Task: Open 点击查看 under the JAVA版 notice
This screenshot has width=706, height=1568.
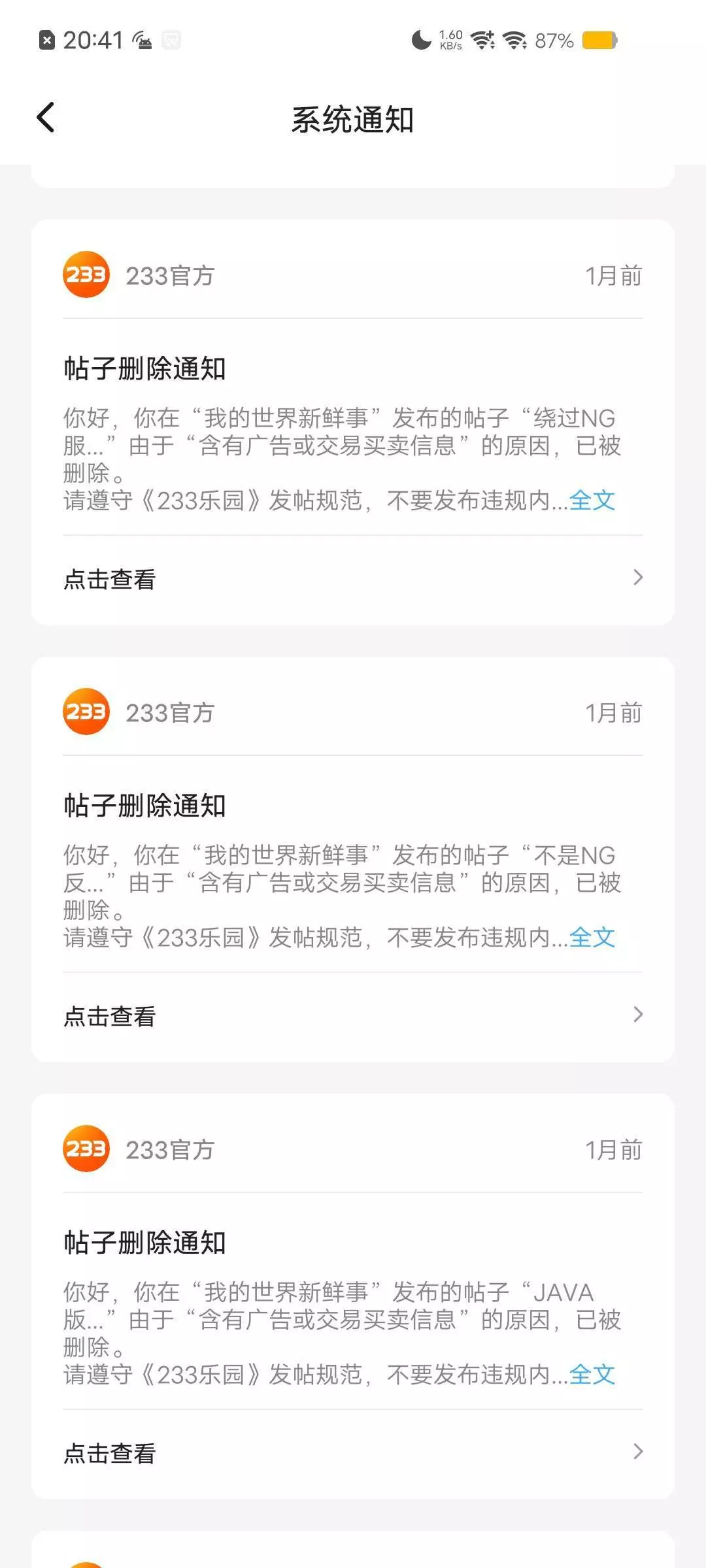Action: 353,1453
